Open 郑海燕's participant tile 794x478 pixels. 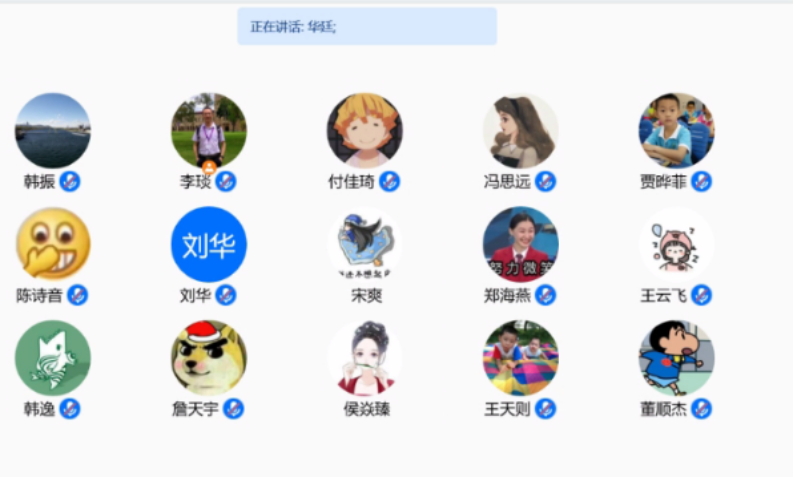click(x=520, y=244)
